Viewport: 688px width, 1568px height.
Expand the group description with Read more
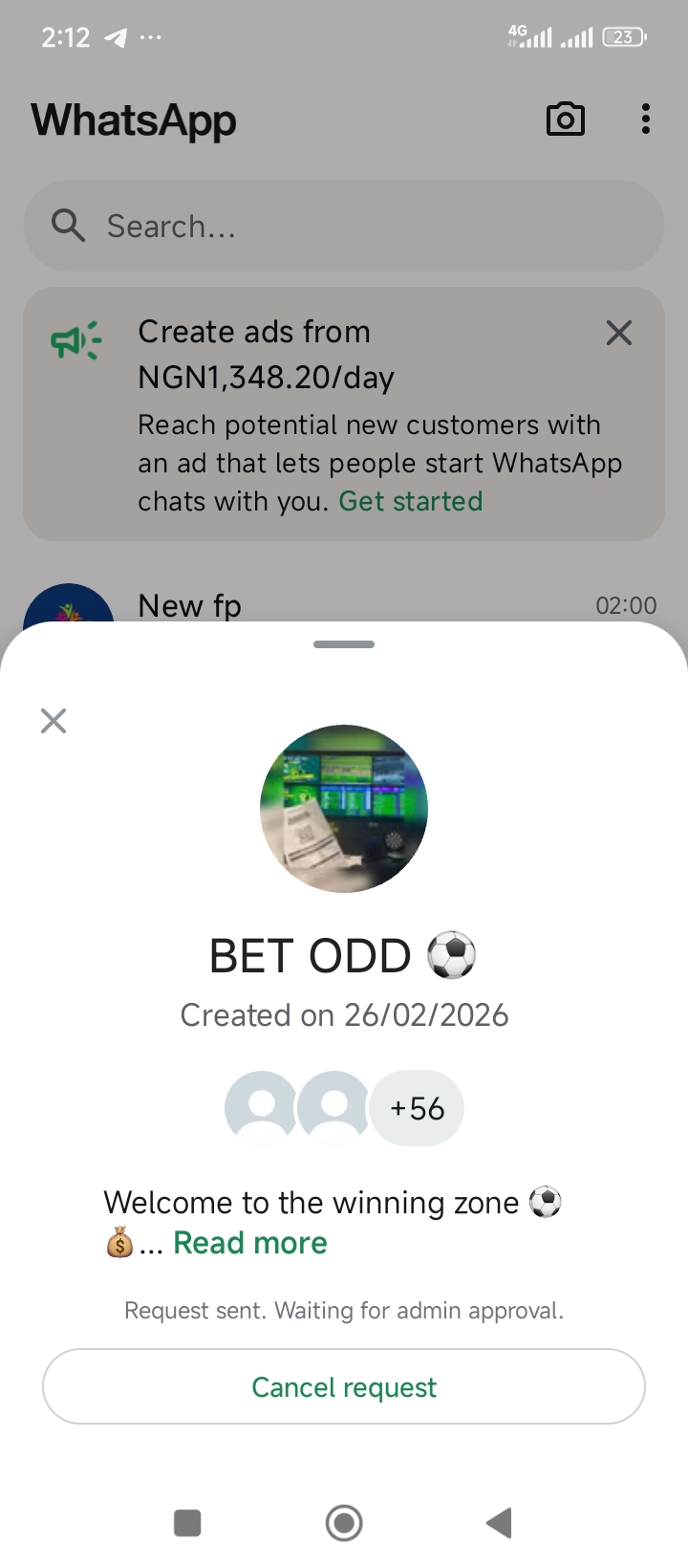point(250,1243)
